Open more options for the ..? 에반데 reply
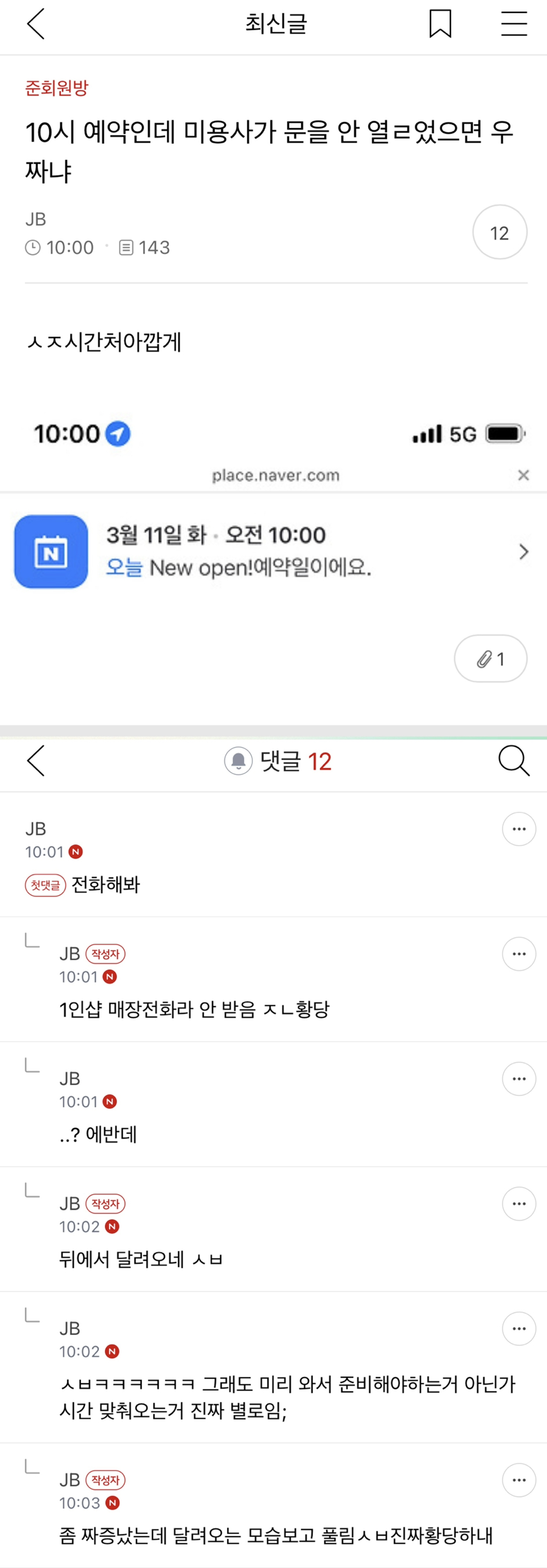 (x=519, y=1079)
